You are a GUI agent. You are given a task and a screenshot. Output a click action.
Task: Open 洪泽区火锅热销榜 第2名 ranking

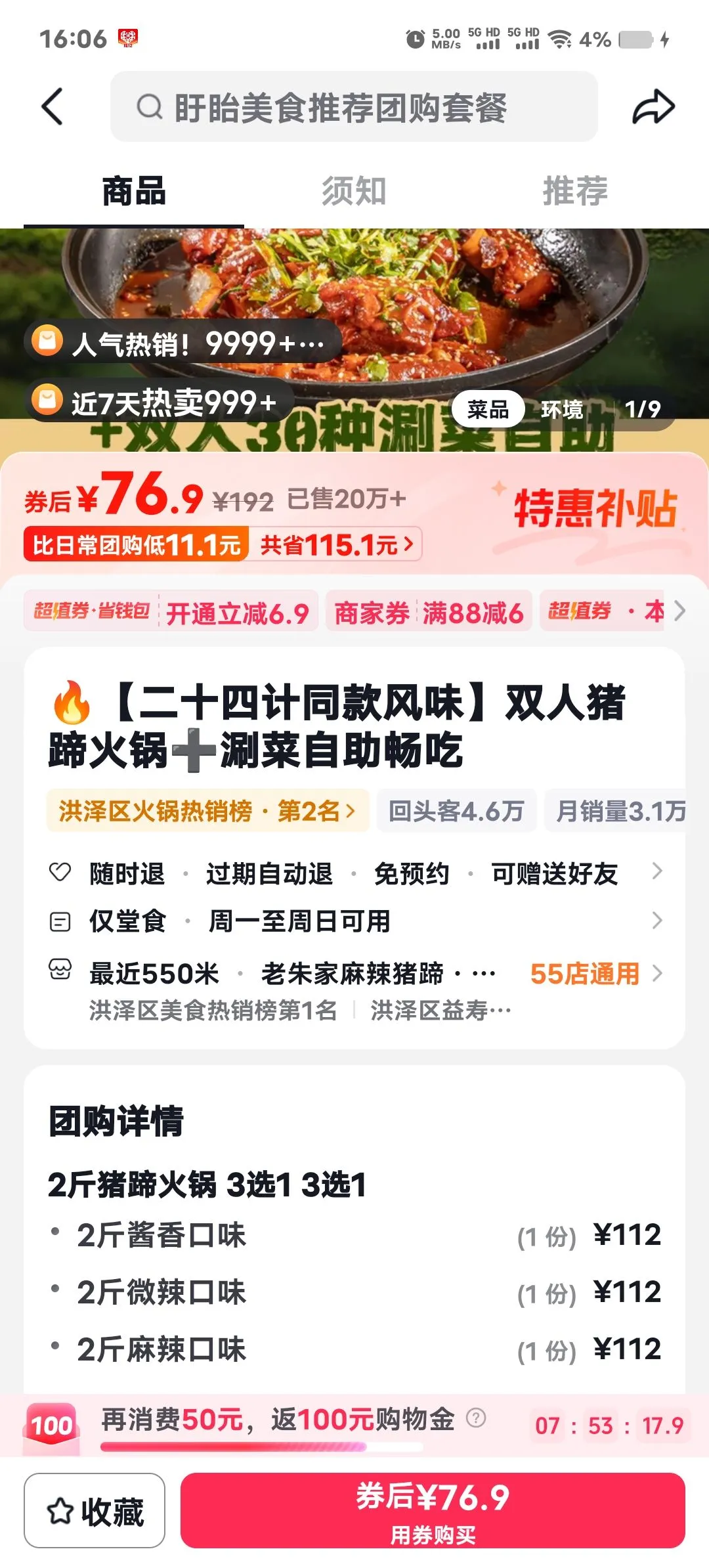[x=207, y=812]
